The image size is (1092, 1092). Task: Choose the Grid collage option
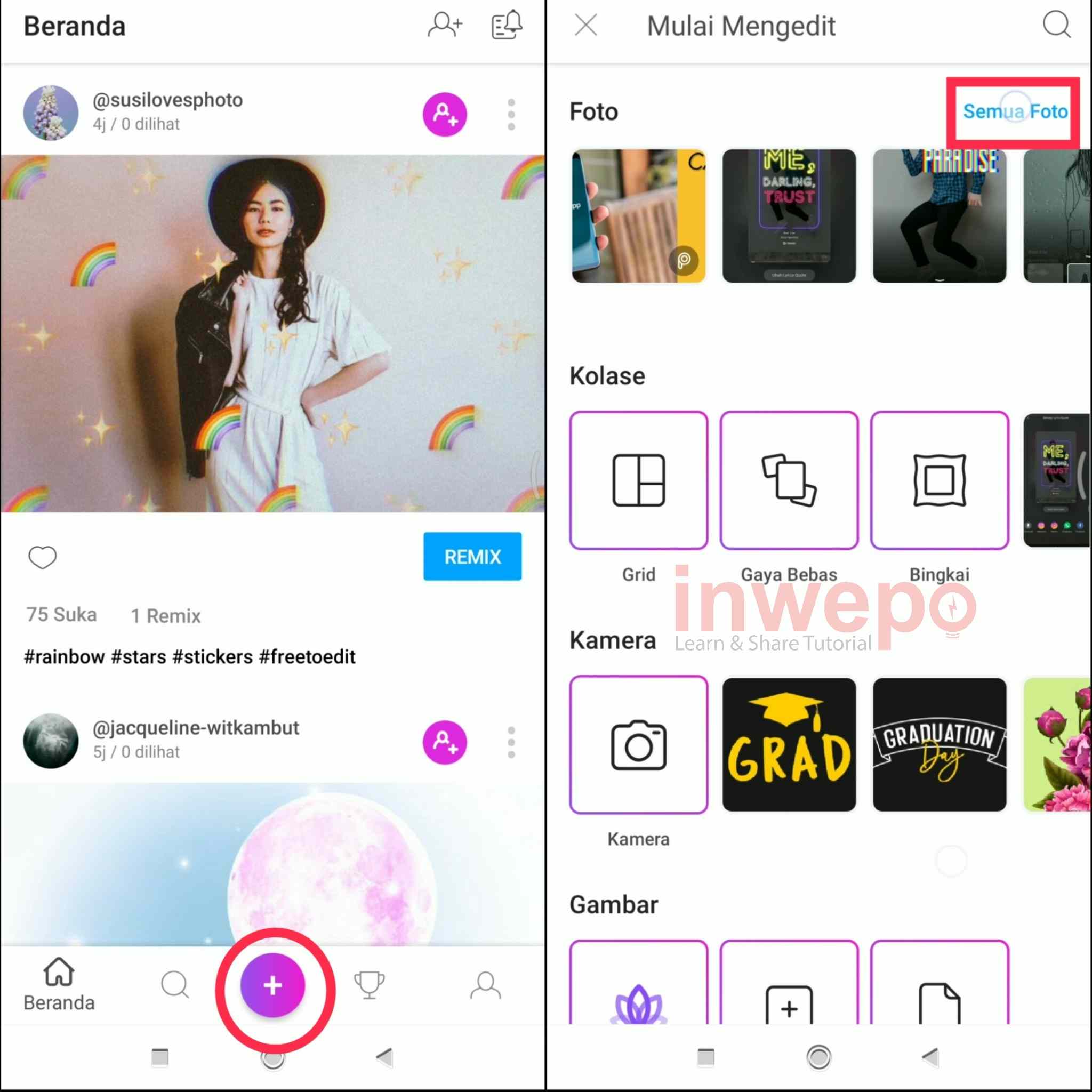[x=639, y=480]
